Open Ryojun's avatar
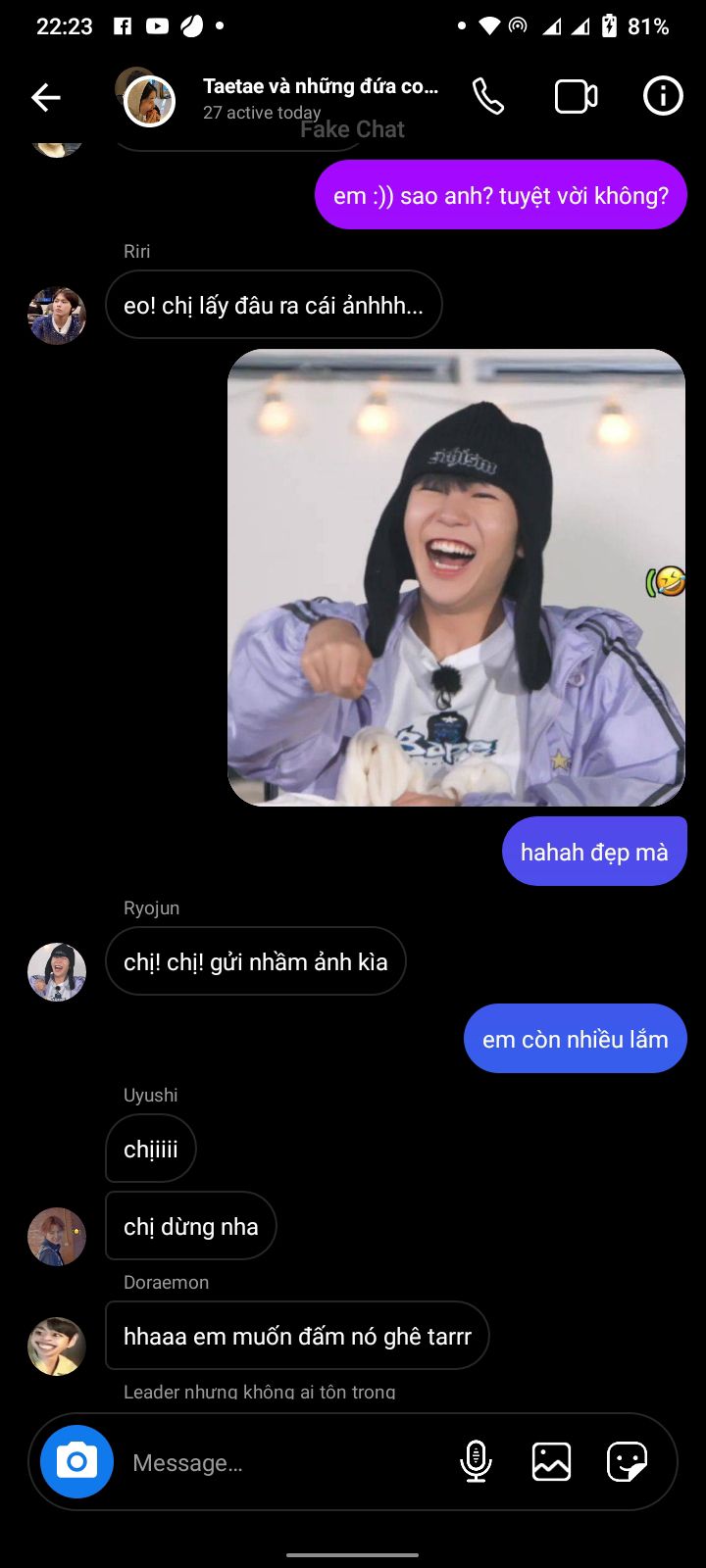Viewport: 706px width, 1568px height. point(57,971)
